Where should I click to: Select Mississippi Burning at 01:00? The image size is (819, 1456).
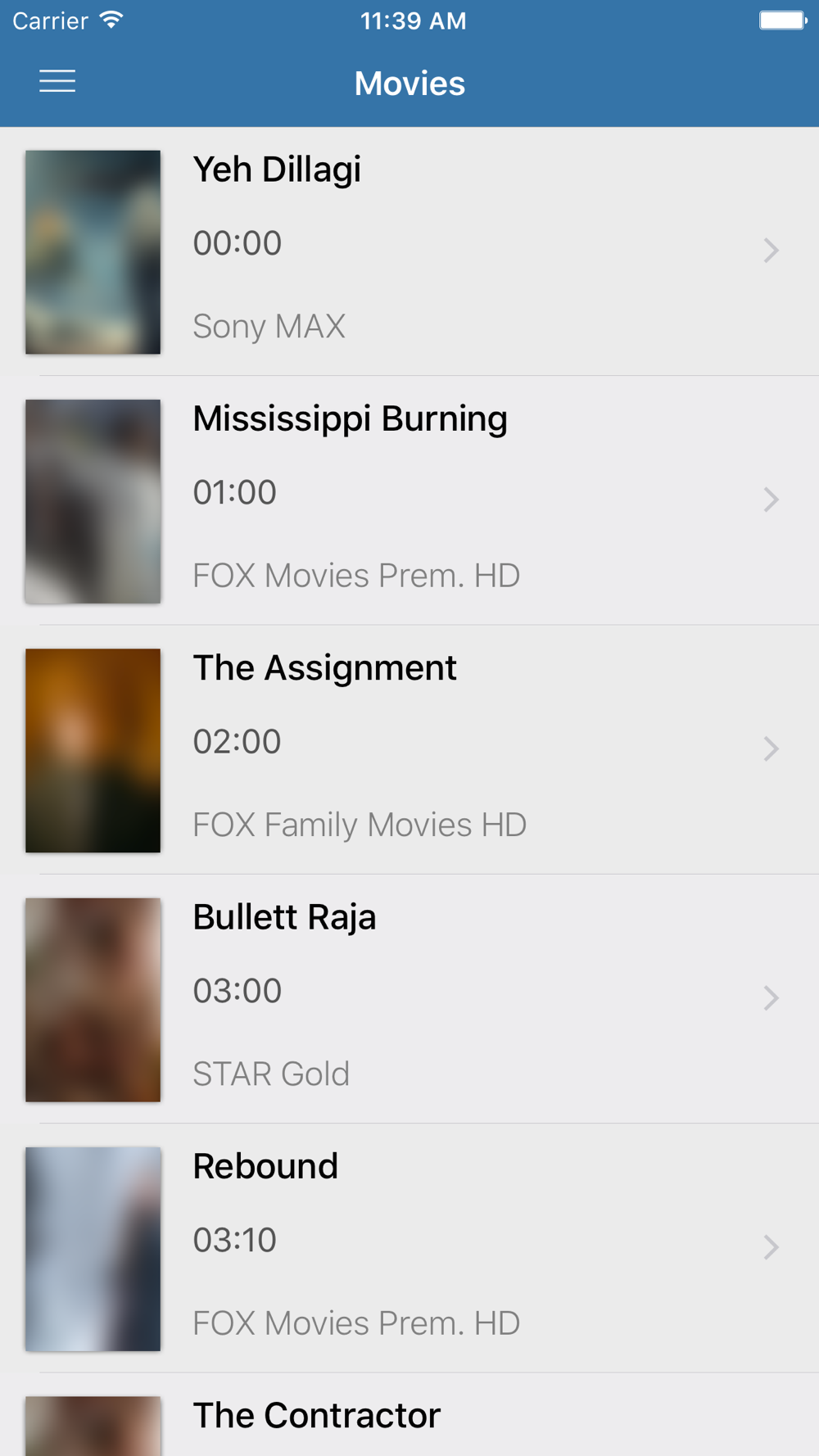409,501
